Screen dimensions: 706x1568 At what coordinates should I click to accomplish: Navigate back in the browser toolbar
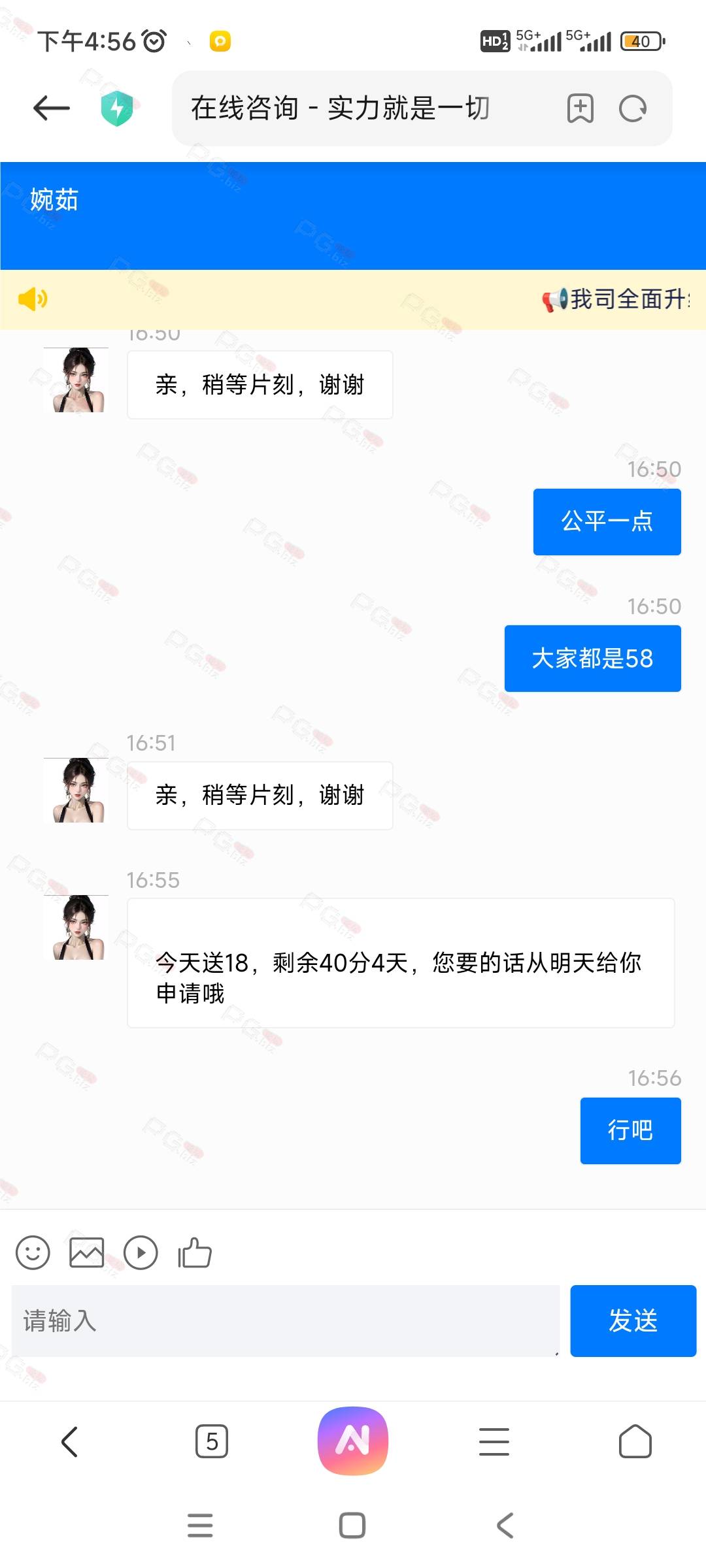[69, 1441]
